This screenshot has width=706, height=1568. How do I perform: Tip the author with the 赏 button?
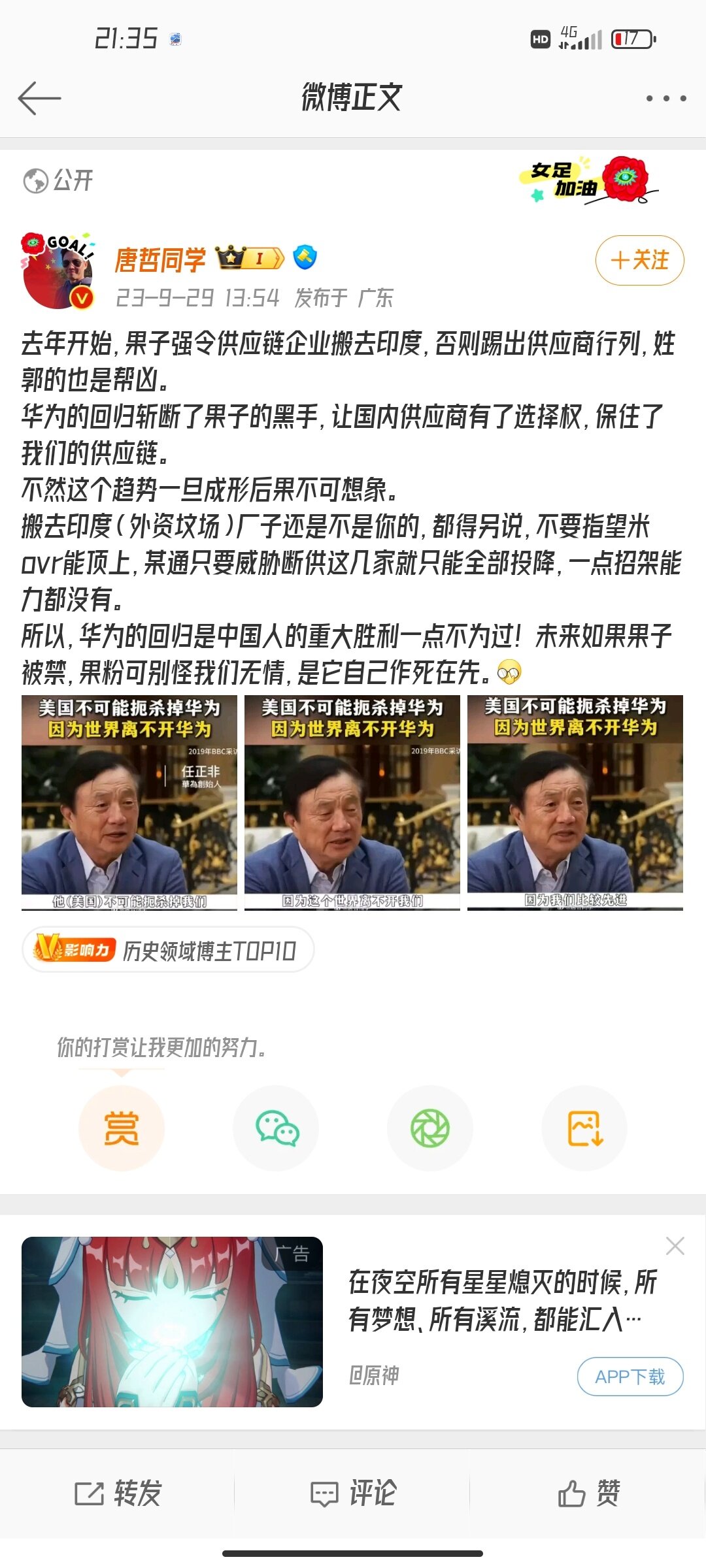[122, 1128]
